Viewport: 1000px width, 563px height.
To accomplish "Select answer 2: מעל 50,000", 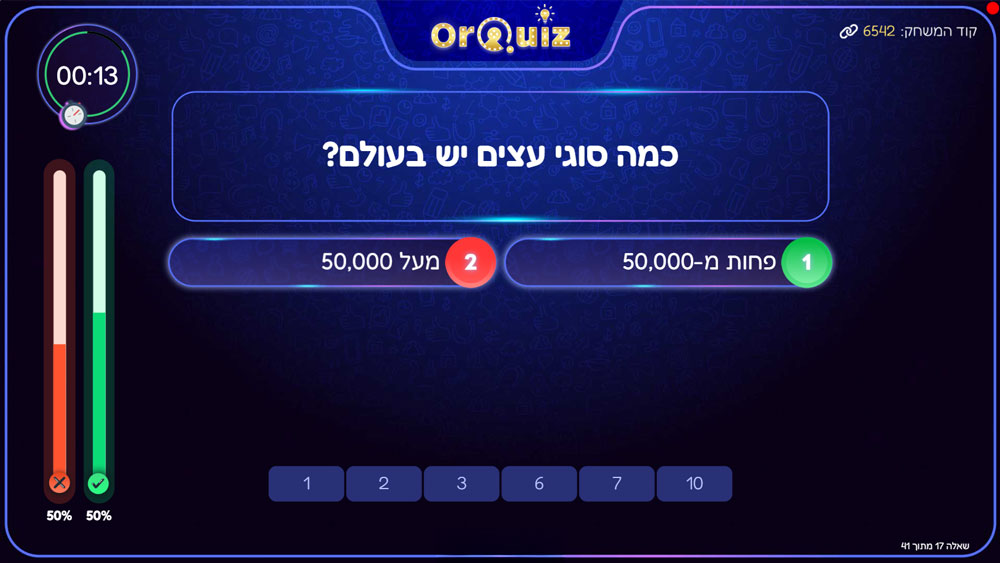I will (x=332, y=263).
